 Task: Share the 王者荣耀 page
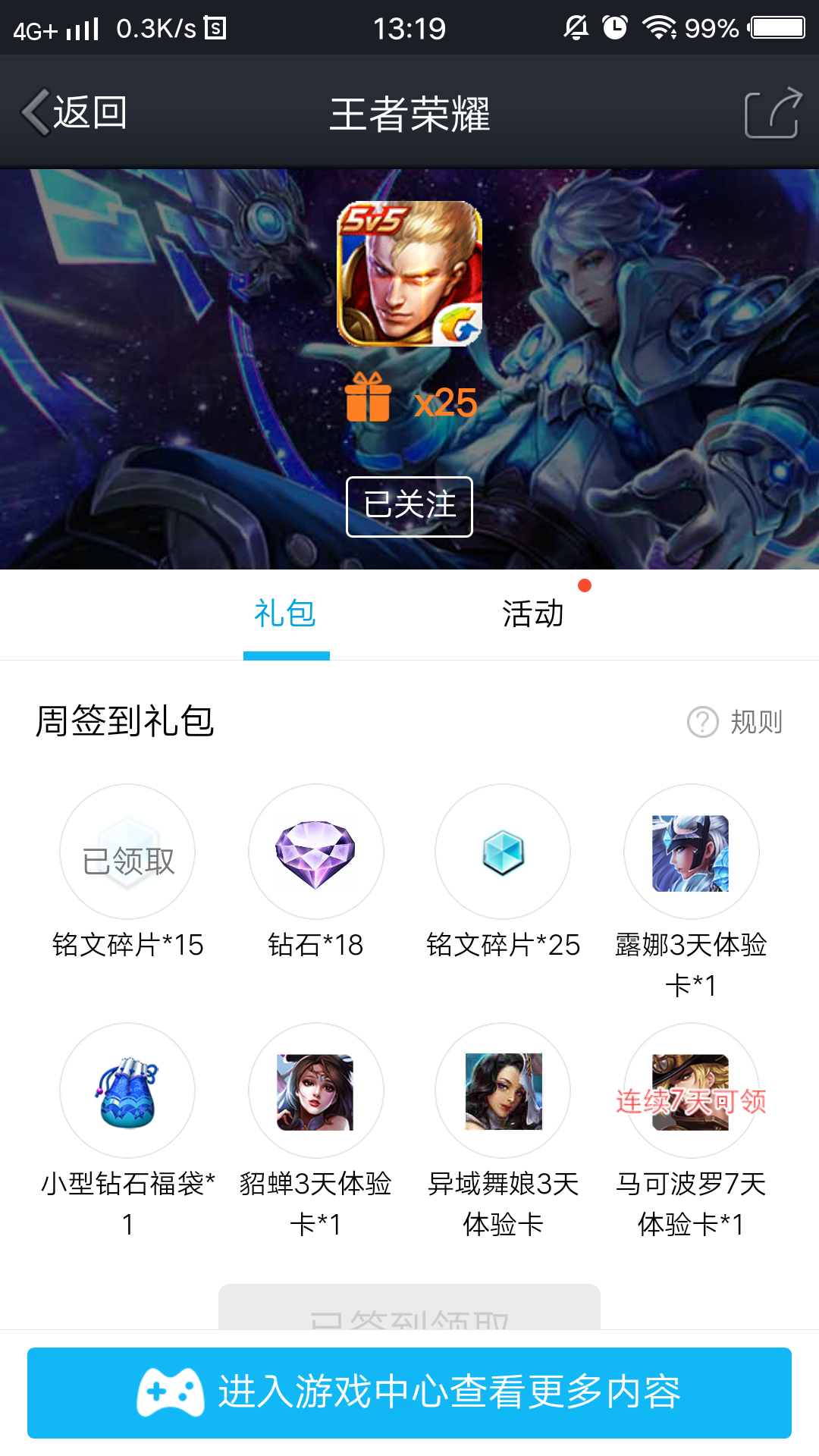[773, 113]
